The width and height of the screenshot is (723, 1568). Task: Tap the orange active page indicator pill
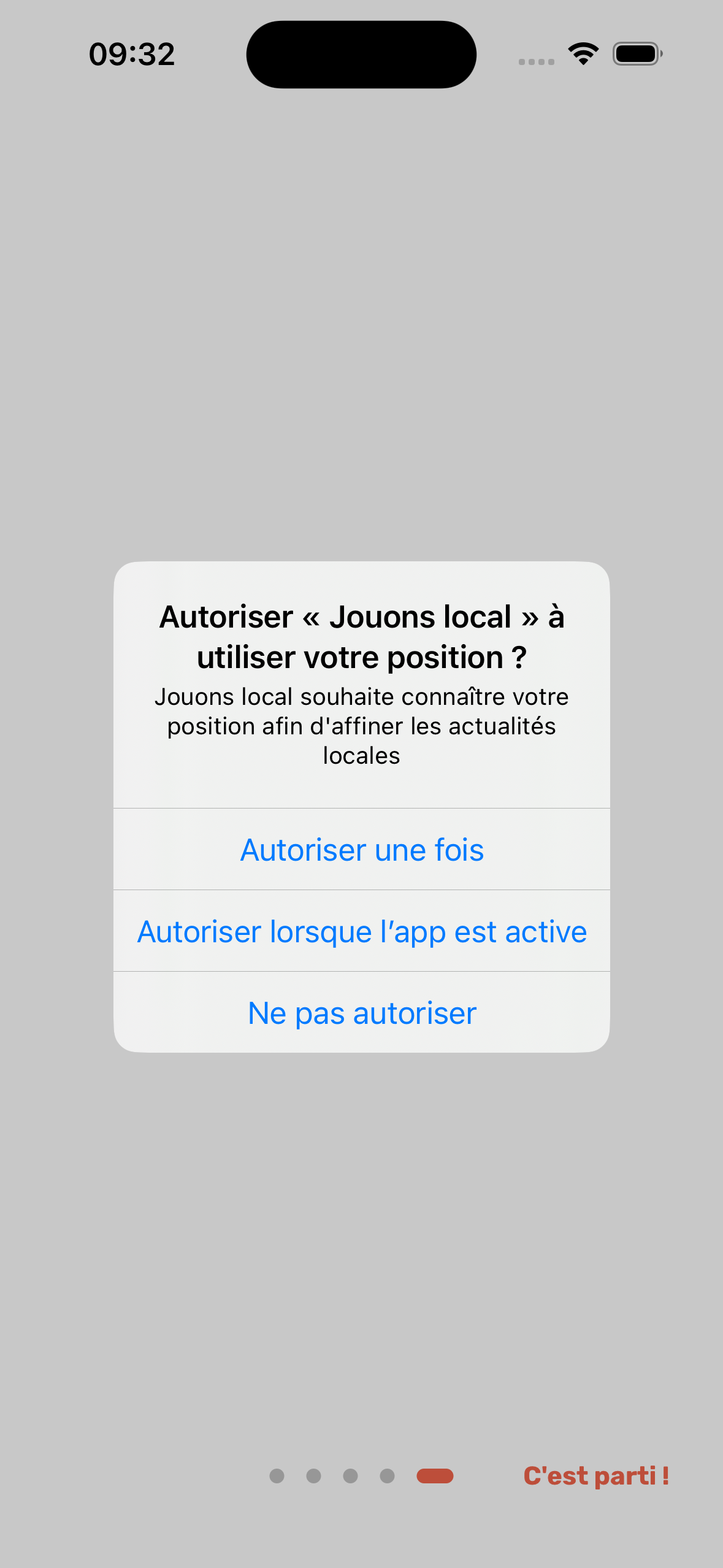[435, 1475]
